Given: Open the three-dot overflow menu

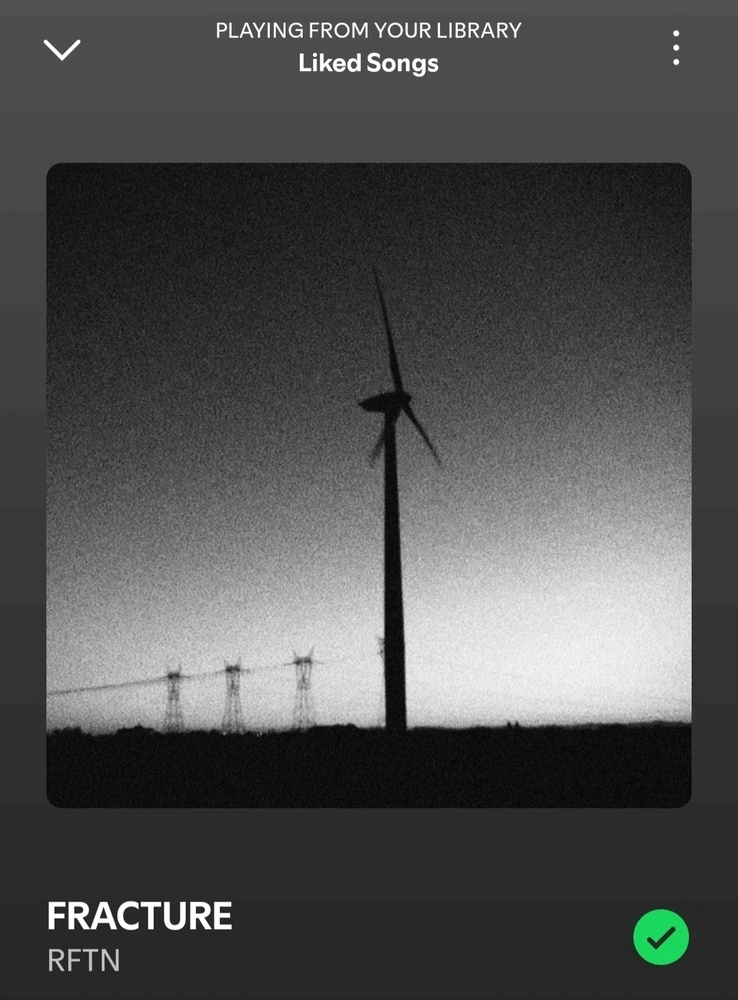Looking at the screenshot, I should 676,48.
